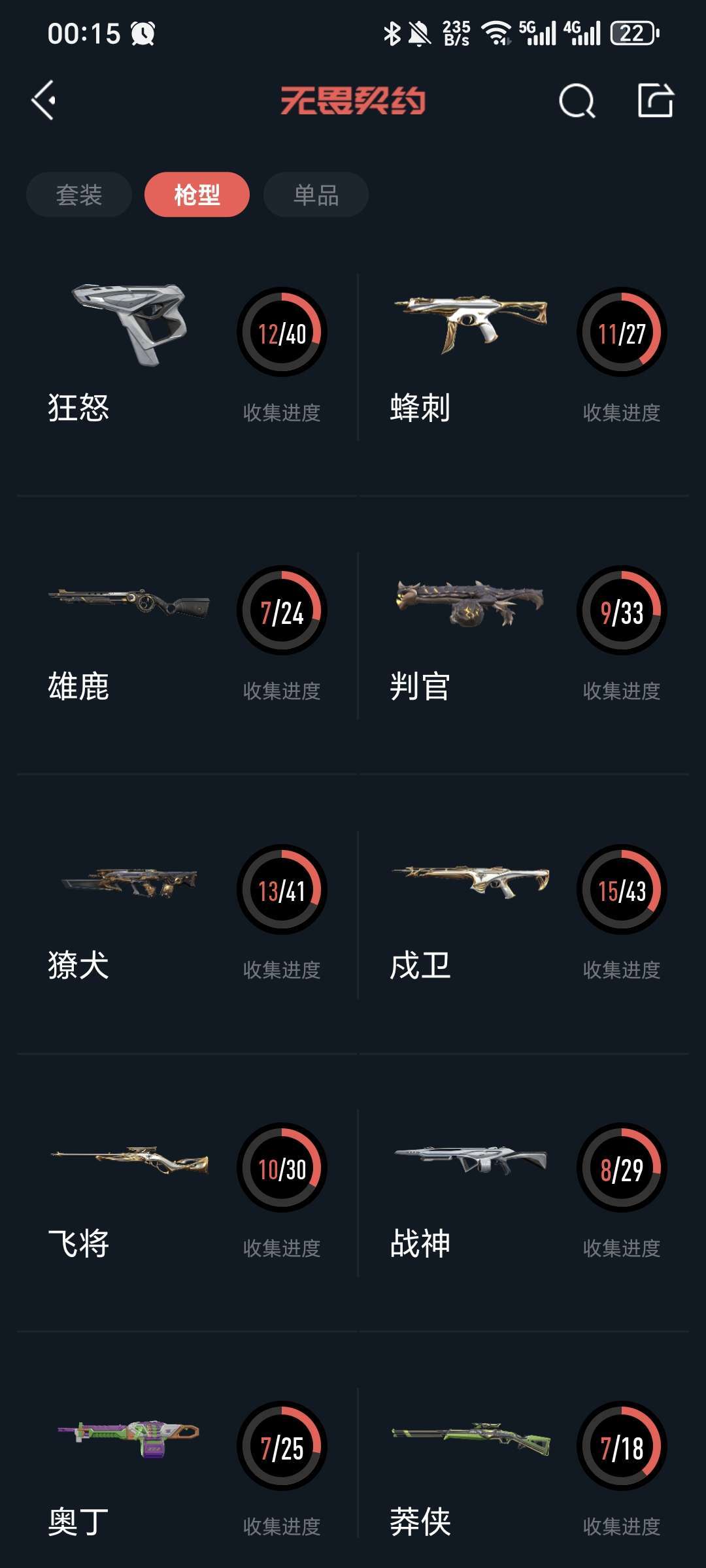
Task: Tap the share icon at top right
Action: tap(656, 101)
